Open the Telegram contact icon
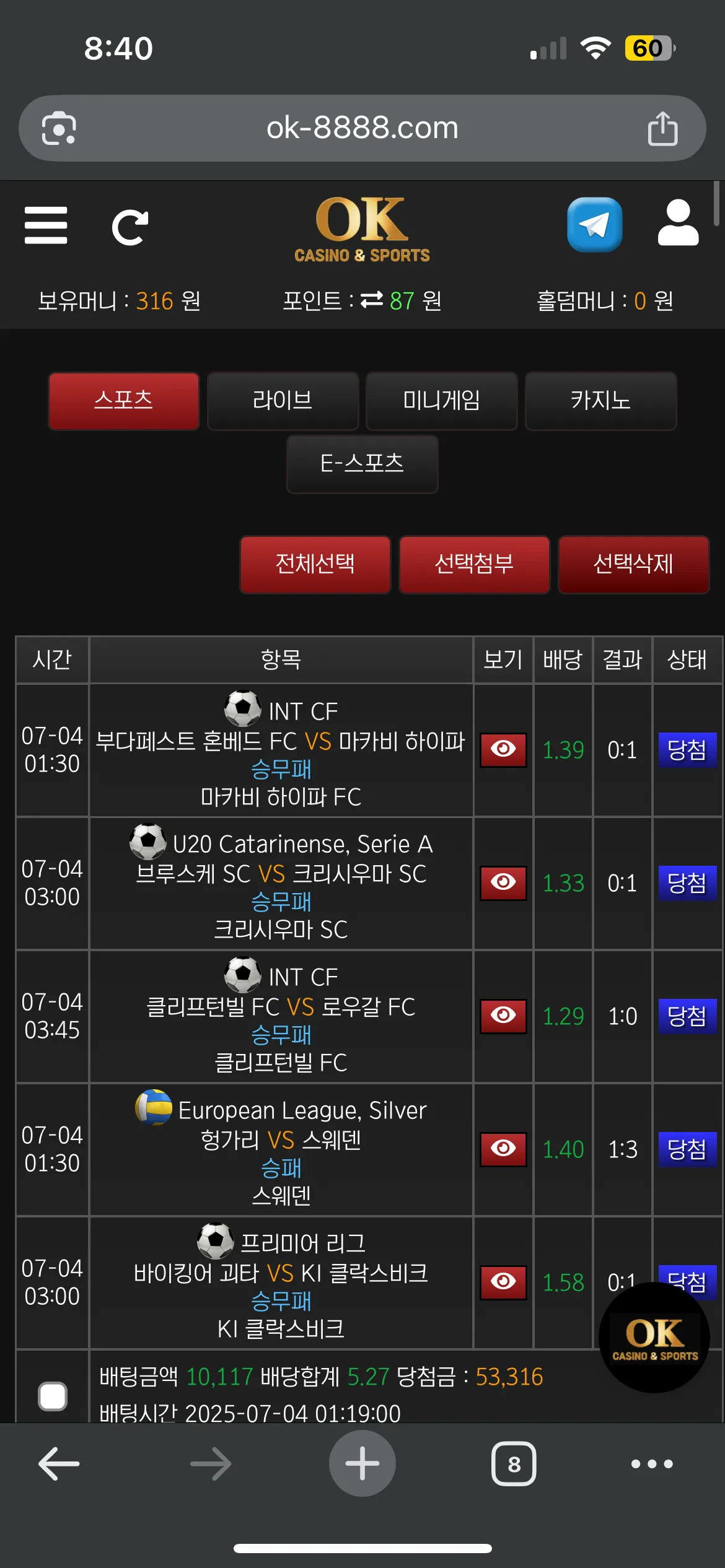Screen dimensions: 725x1568 (x=594, y=224)
